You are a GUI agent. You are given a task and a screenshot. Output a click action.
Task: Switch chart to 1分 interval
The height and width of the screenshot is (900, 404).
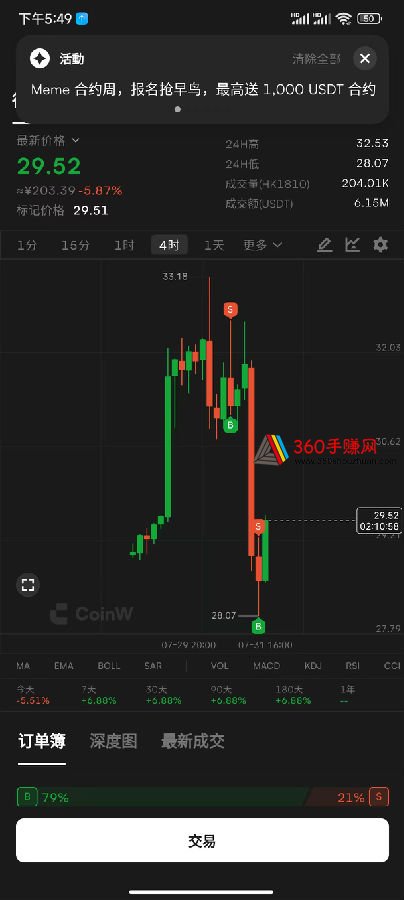pyautogui.click(x=27, y=245)
